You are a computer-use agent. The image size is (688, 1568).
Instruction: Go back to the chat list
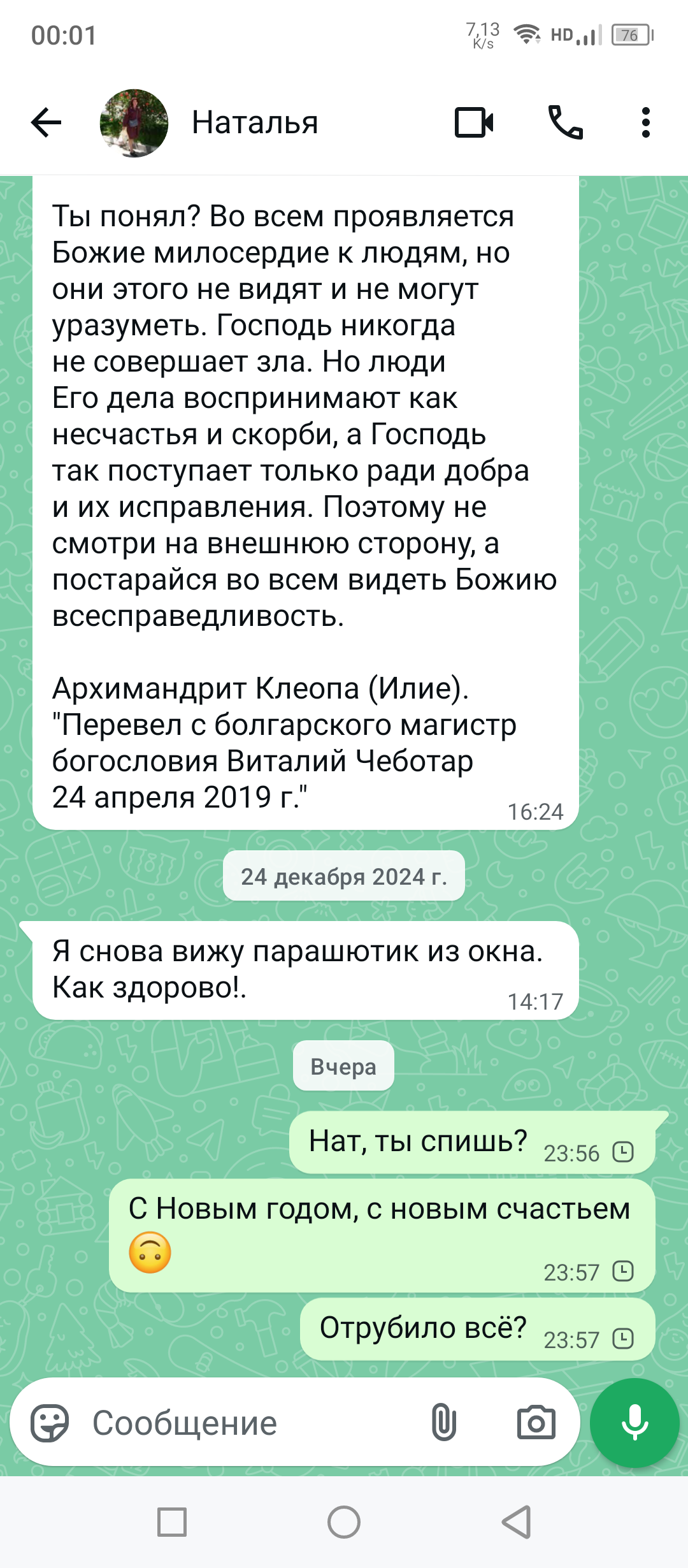[x=47, y=122]
